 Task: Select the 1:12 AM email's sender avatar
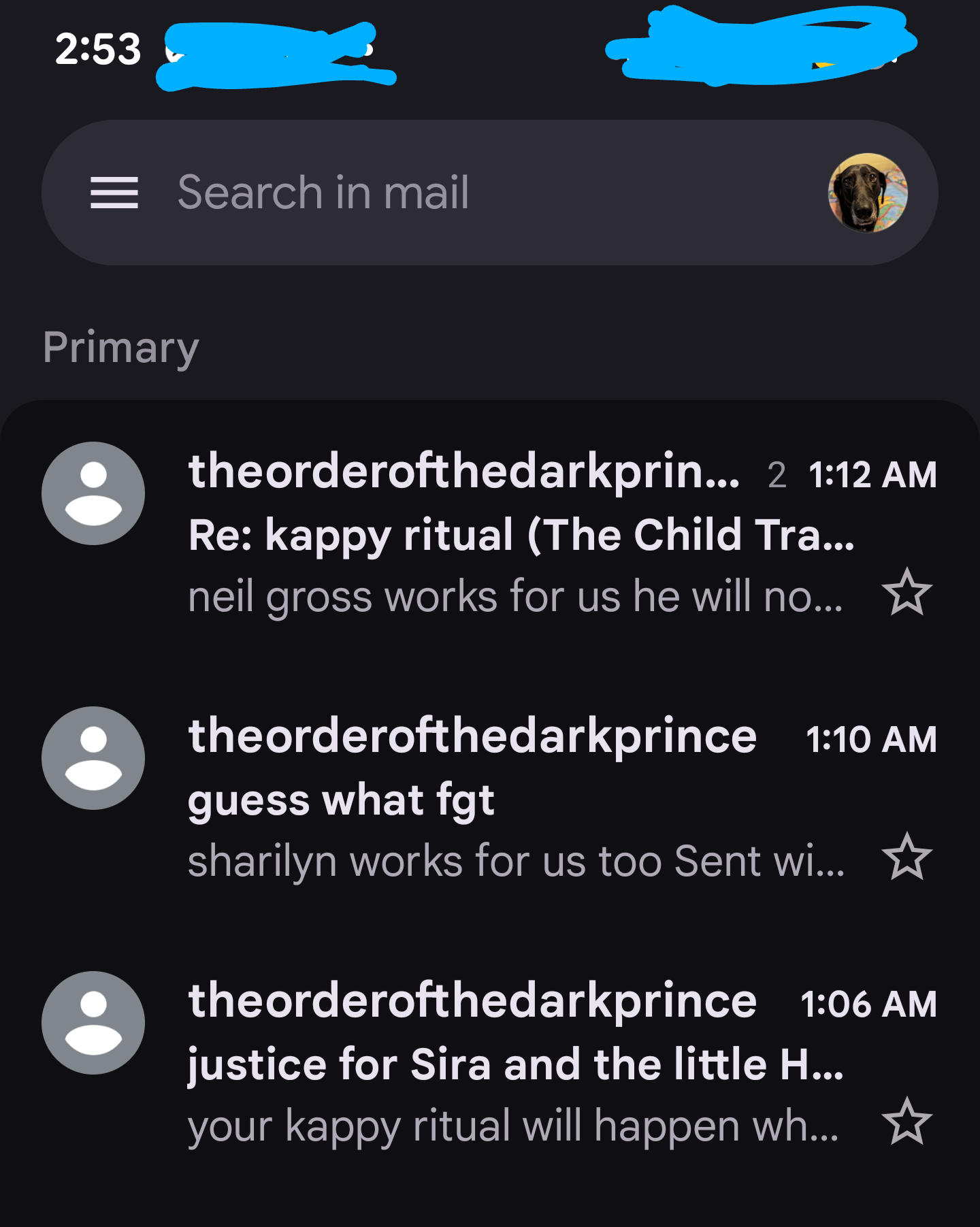point(93,493)
